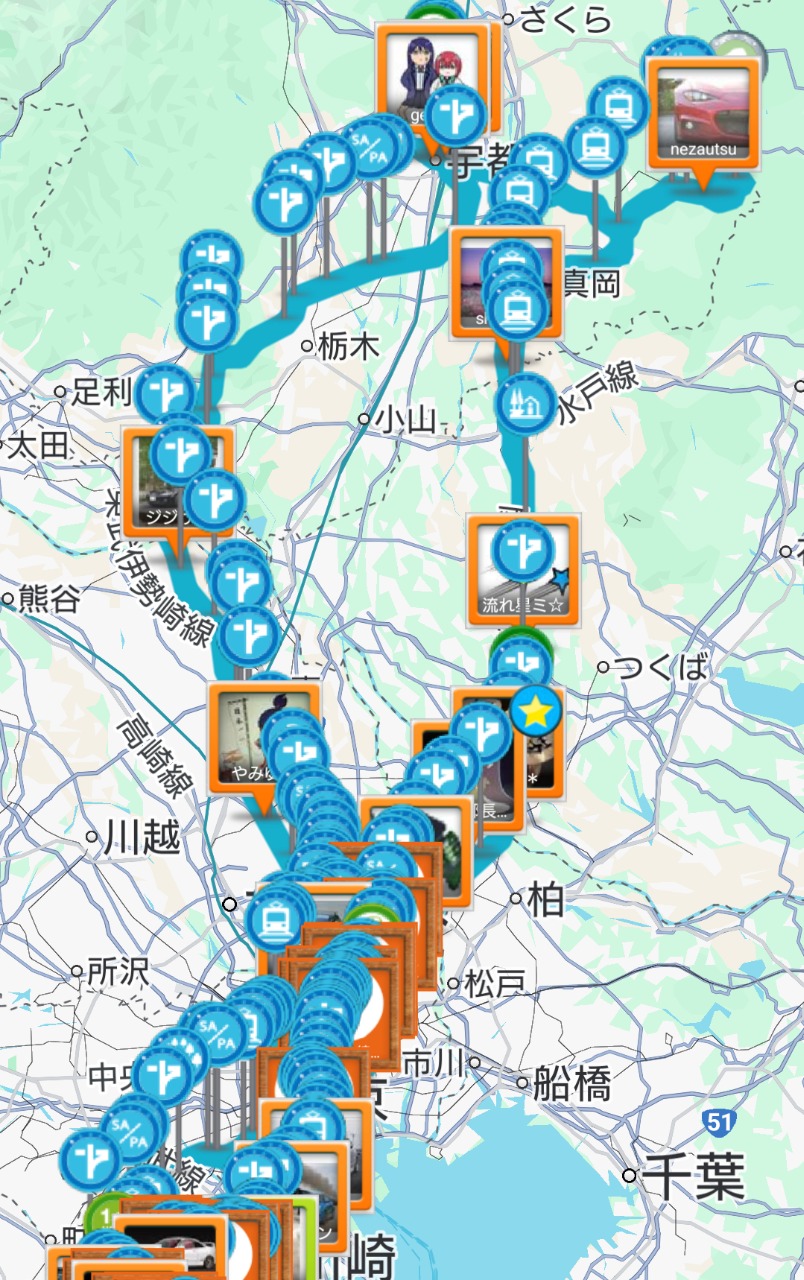Tap the train marker left of nezautsu pin

[619, 104]
